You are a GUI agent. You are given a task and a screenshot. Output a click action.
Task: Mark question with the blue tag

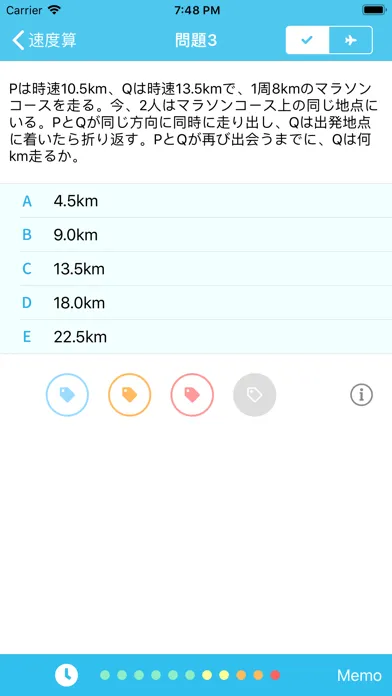click(x=67, y=395)
